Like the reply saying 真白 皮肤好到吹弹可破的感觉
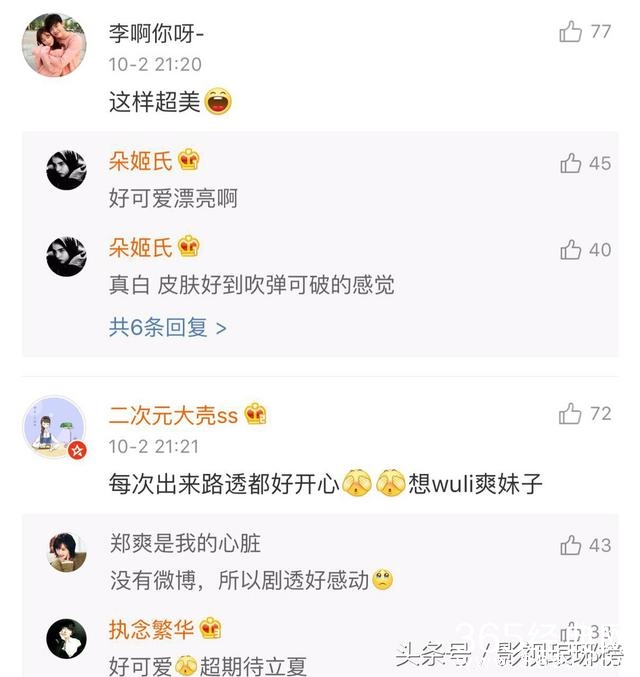This screenshot has width=640, height=677. pyautogui.click(x=571, y=250)
